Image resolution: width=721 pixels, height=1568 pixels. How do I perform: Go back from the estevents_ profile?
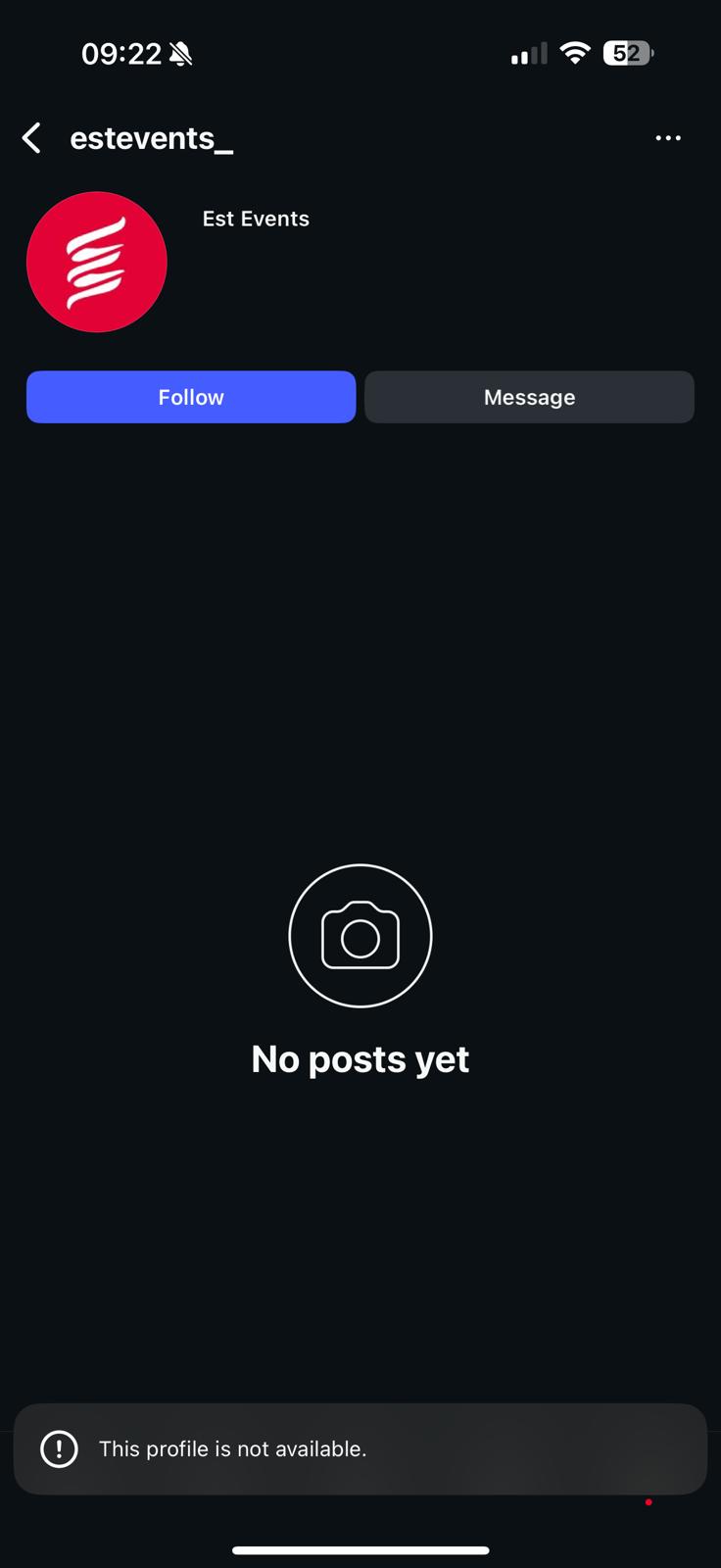coord(32,138)
